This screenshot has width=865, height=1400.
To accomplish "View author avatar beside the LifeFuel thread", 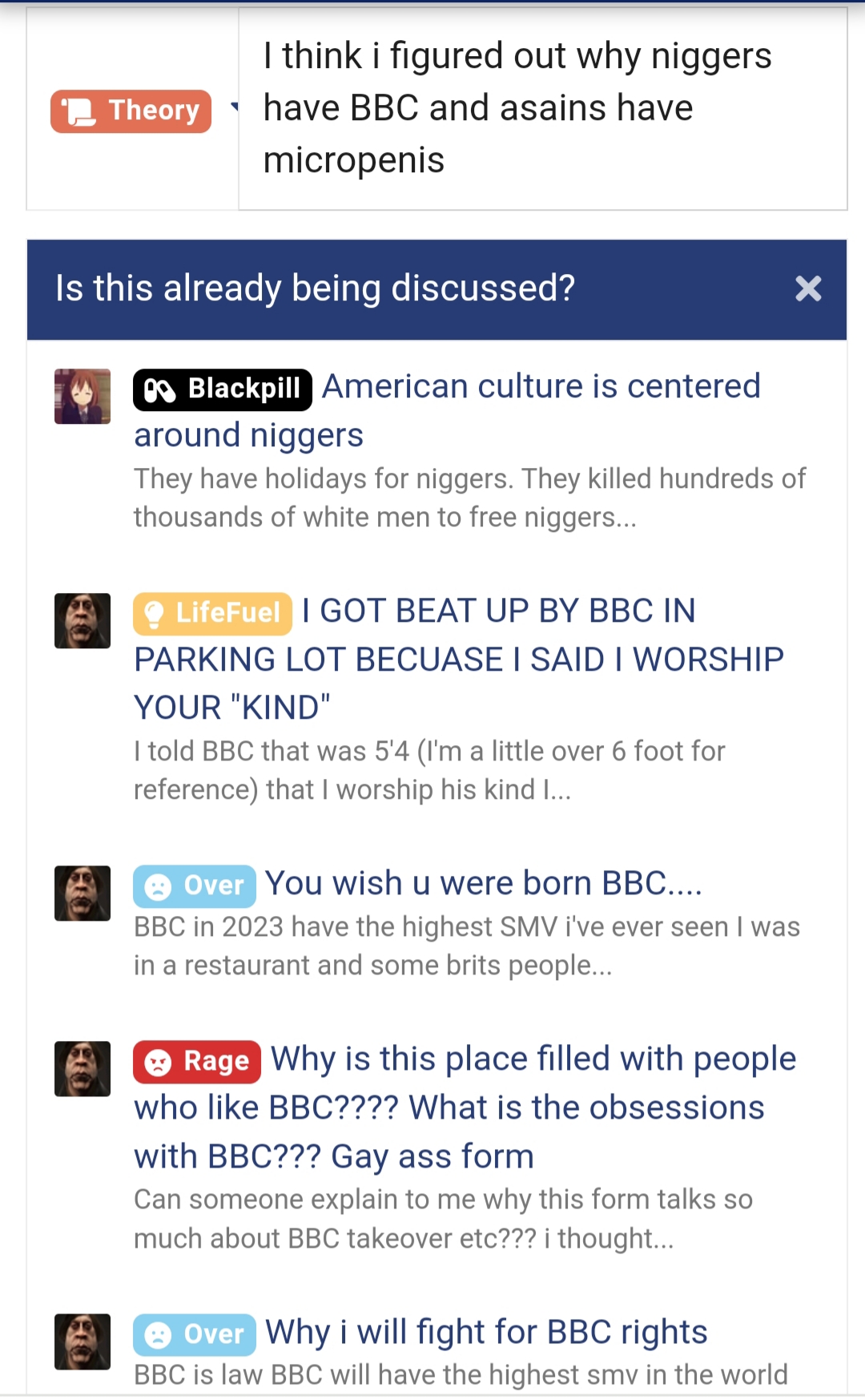I will point(82,620).
